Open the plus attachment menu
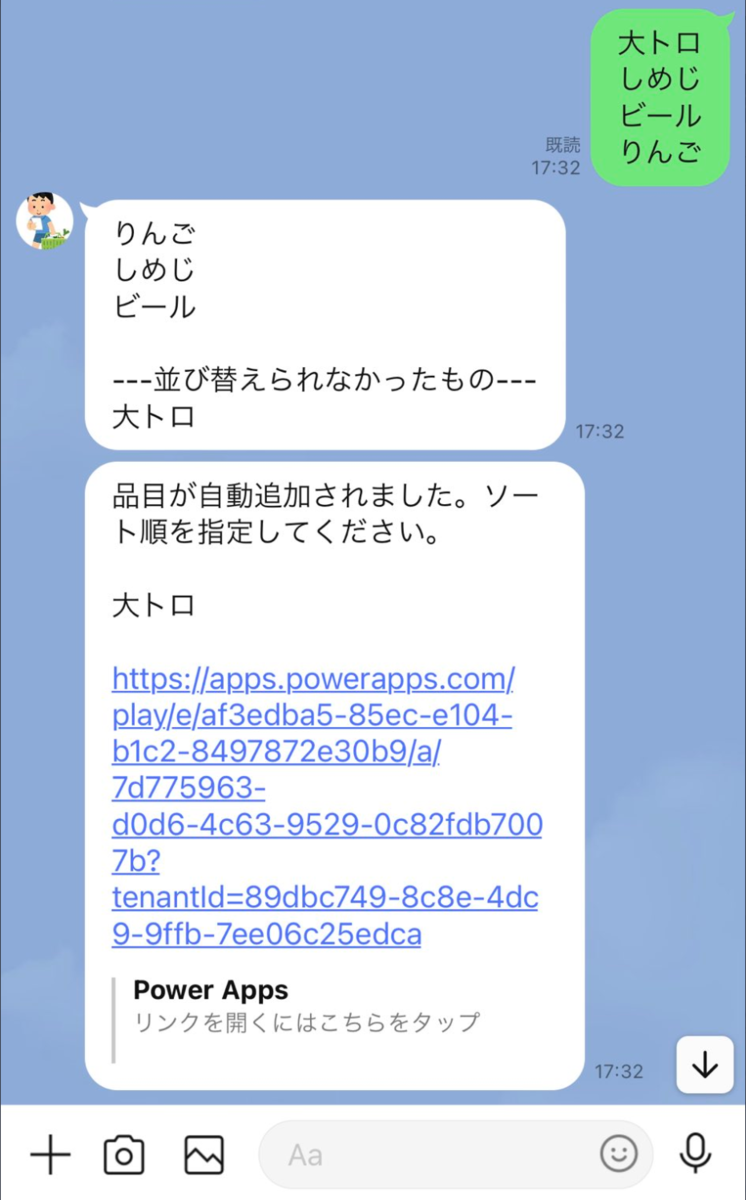 coord(50,1156)
